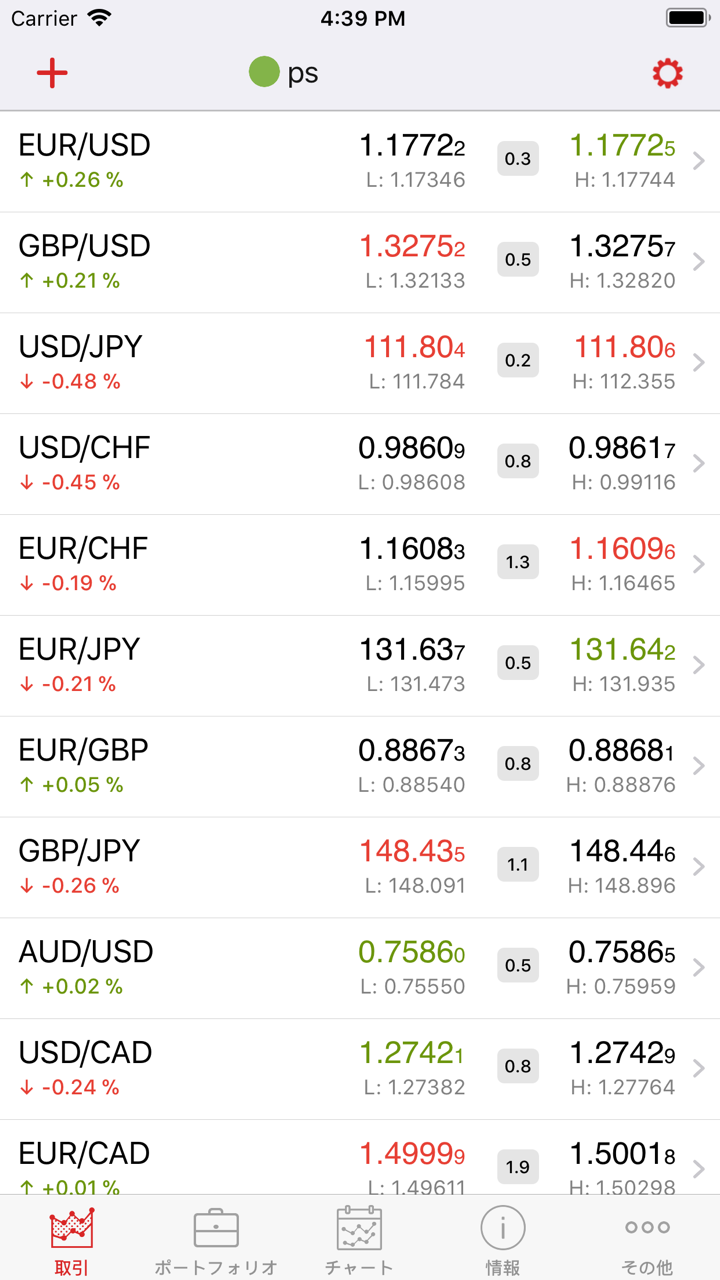Switch to the ポートフォリオ tab
The height and width of the screenshot is (1280, 720).
[216, 1240]
